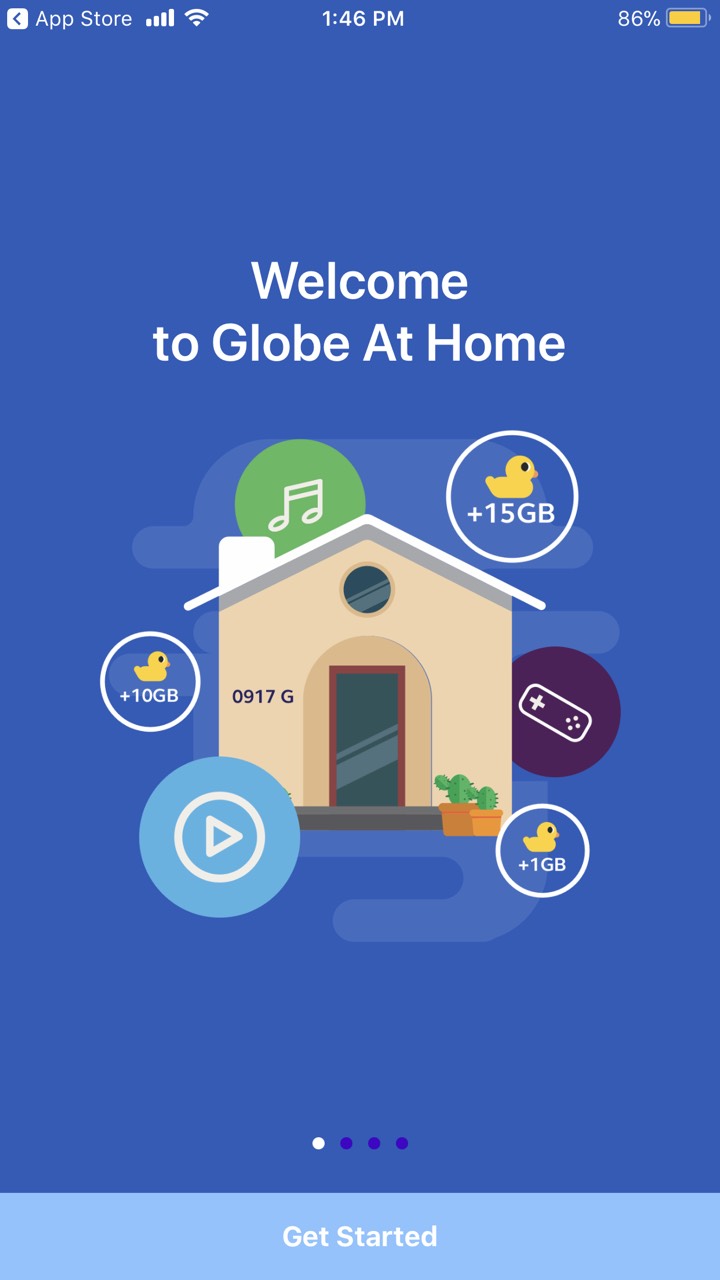Viewport: 720px width, 1280px height.
Task: Jump to the second onboarding page dot
Action: (x=346, y=1143)
